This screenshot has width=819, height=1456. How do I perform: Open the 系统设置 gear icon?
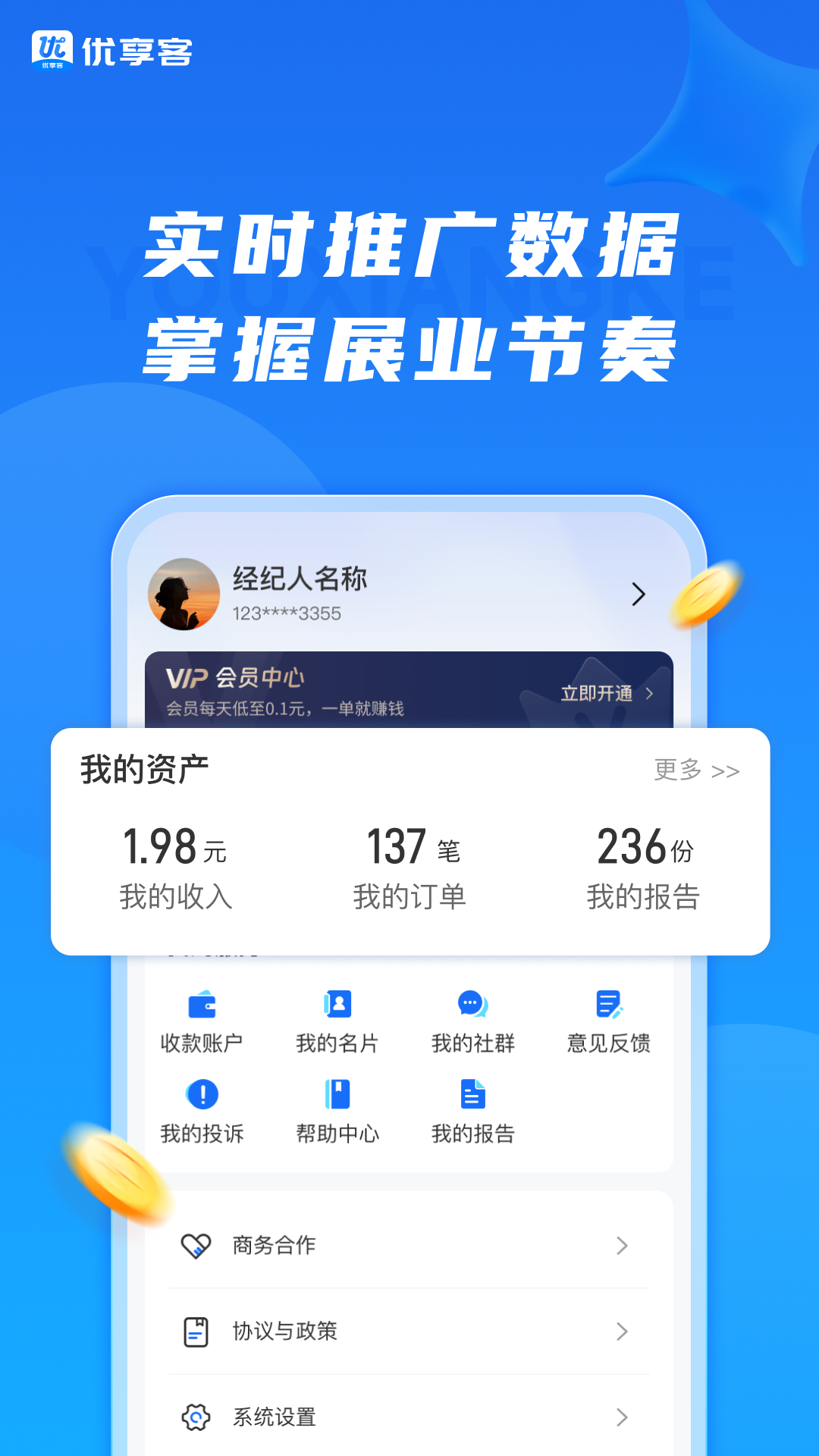(x=196, y=1417)
